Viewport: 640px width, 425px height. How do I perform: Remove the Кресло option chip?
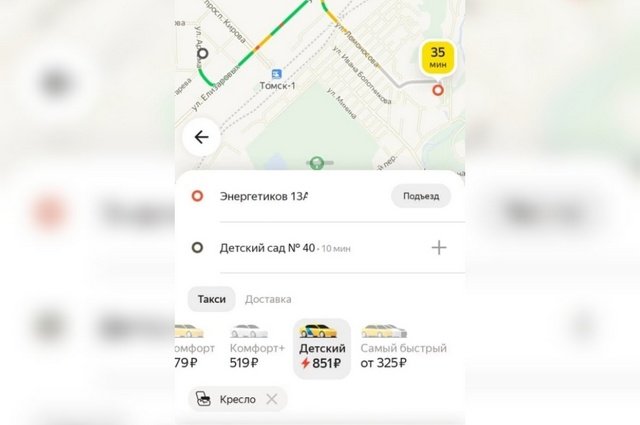(271, 399)
